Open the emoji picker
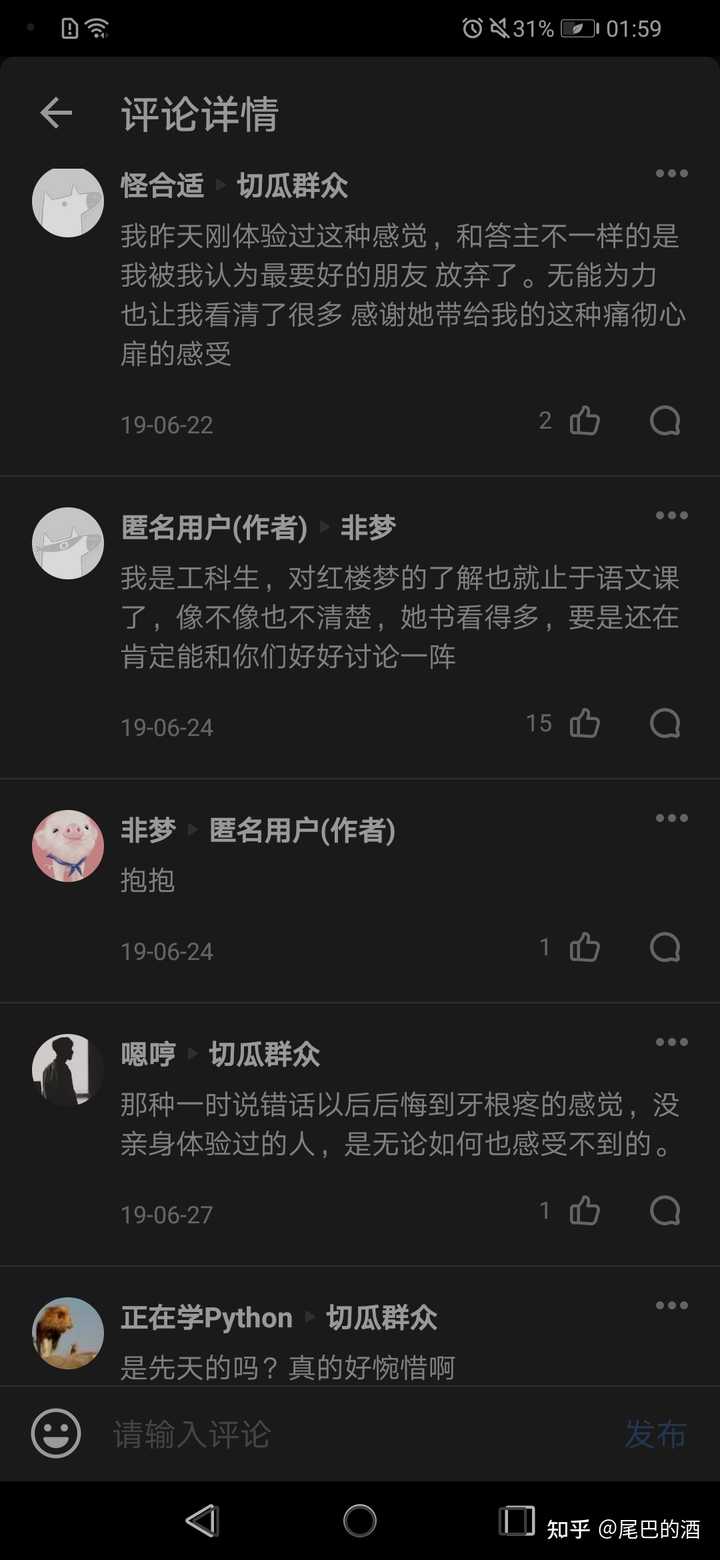 (56, 1434)
